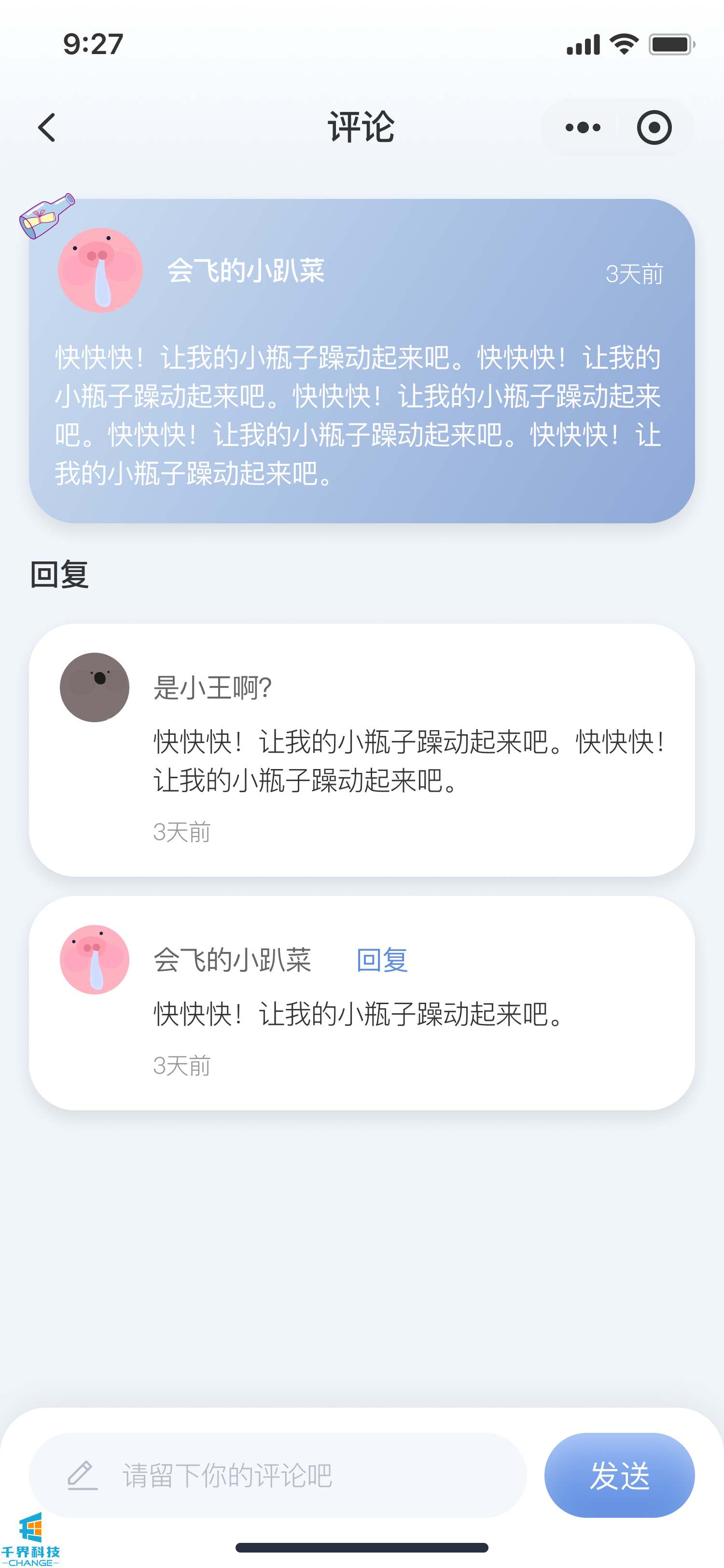Send the comment with 发送 button
The image size is (724, 1568).
click(x=619, y=1474)
